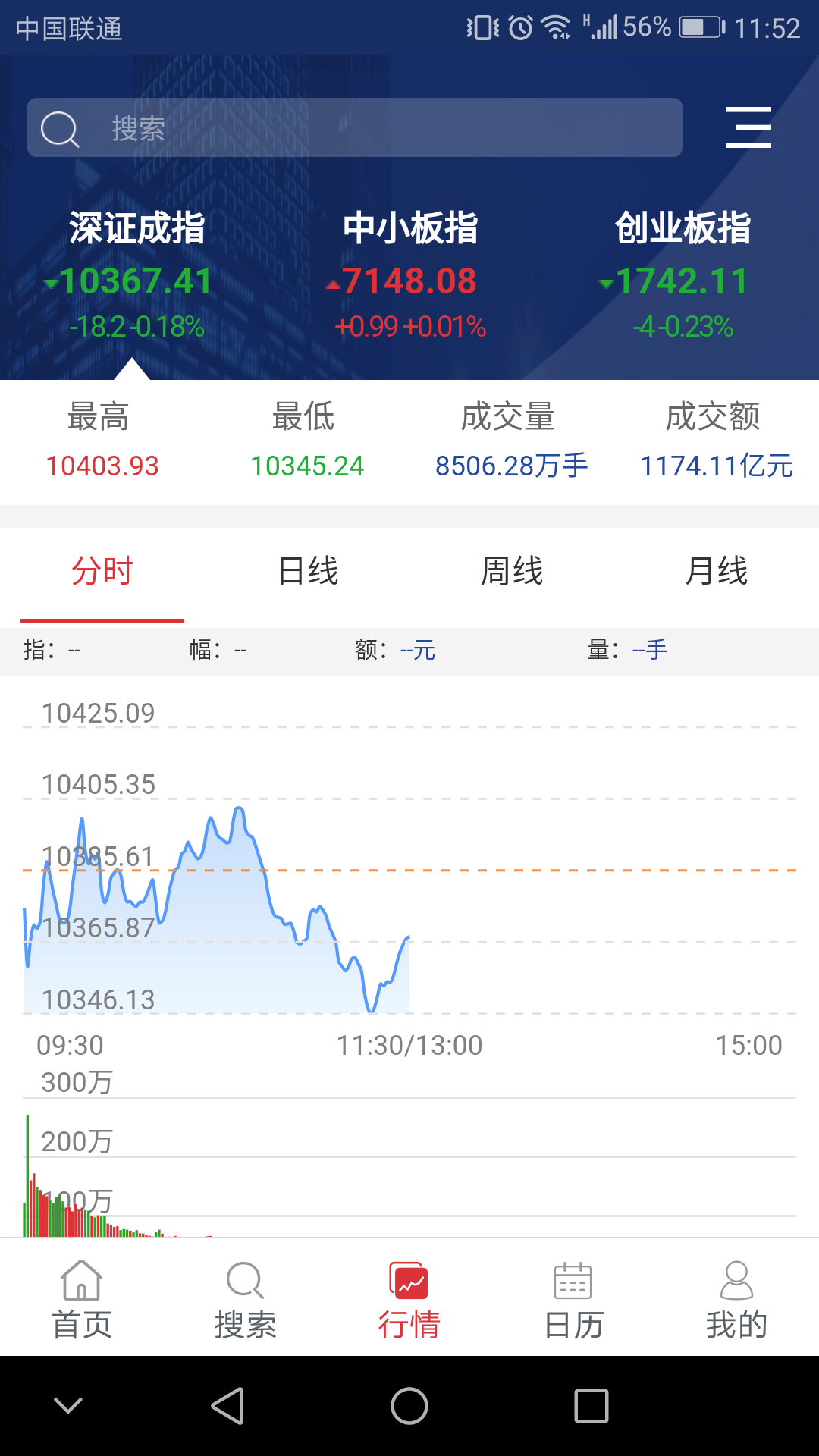Switch to the 周线 chart tab
The height and width of the screenshot is (1456, 819).
point(512,571)
